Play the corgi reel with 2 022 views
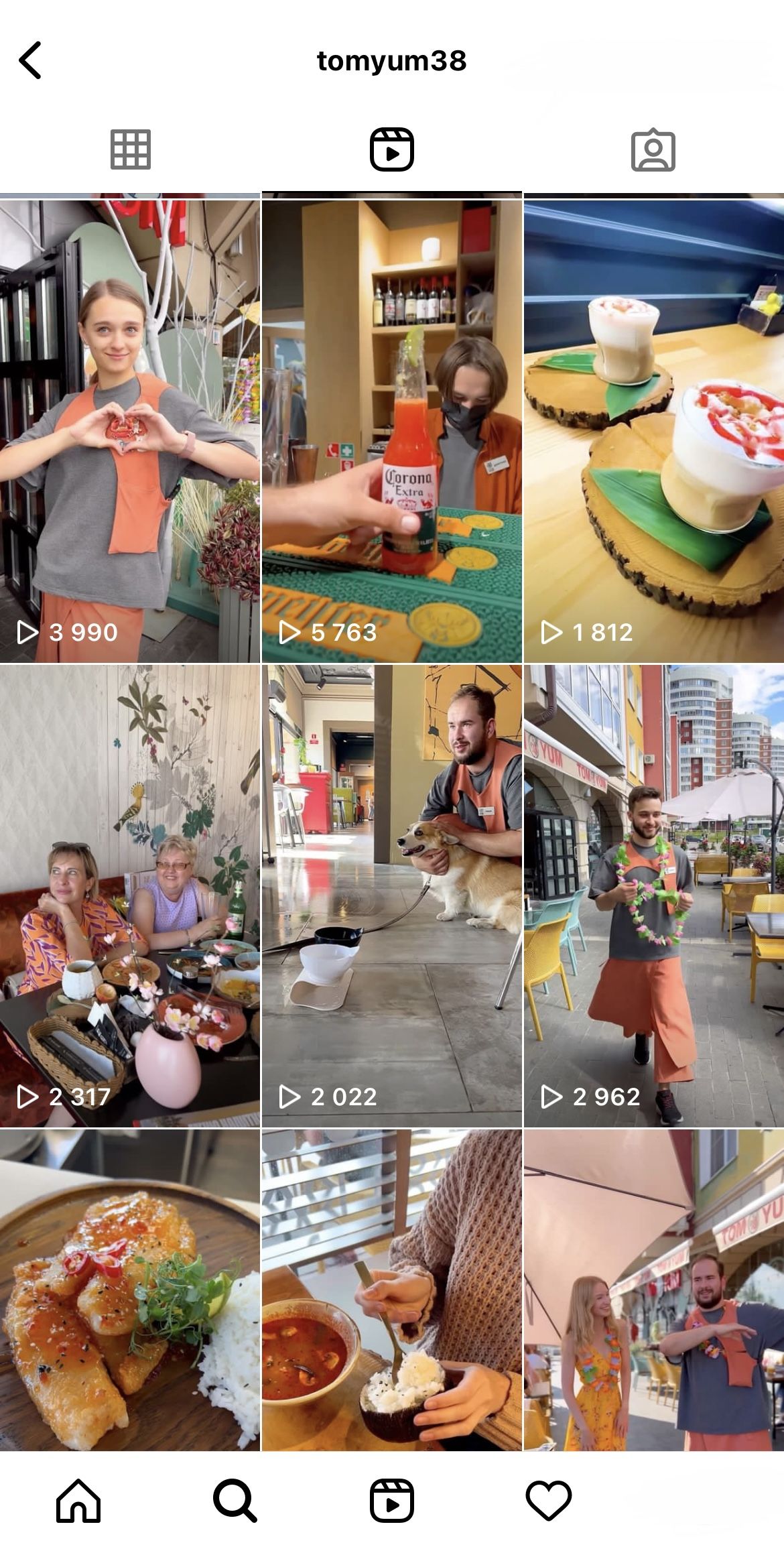 coord(392,895)
